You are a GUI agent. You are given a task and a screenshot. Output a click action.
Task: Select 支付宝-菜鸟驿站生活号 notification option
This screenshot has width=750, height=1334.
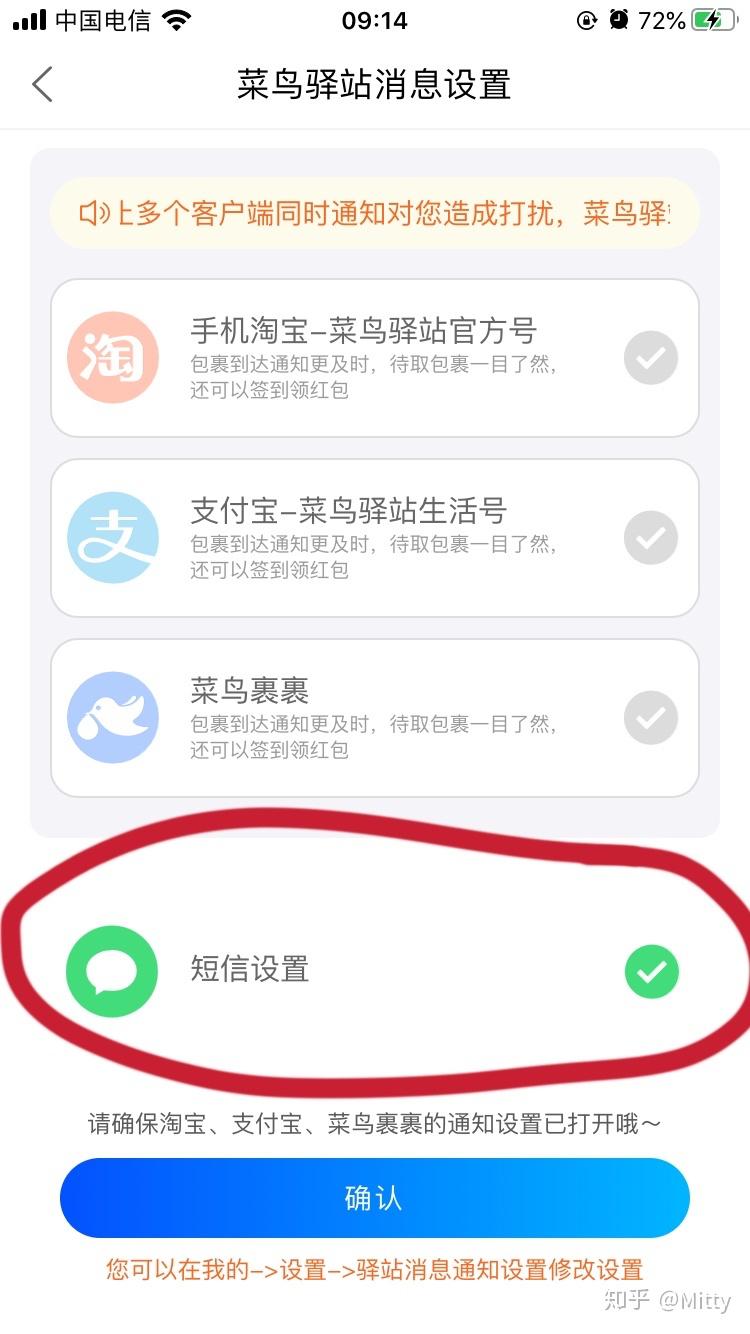click(x=650, y=538)
